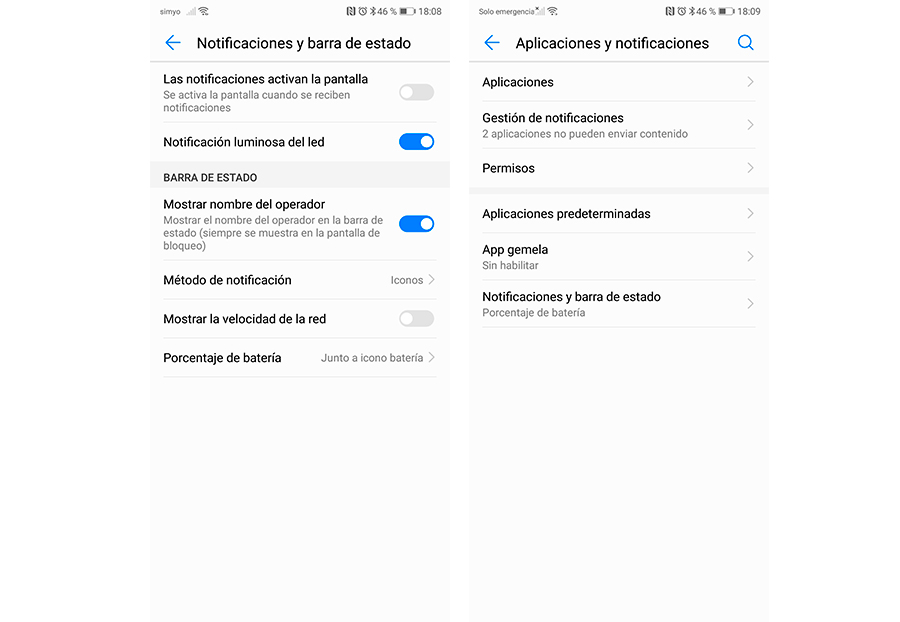This screenshot has height=622, width=900.
Task: Open App gemela settings
Action: pyautogui.click(x=617, y=257)
